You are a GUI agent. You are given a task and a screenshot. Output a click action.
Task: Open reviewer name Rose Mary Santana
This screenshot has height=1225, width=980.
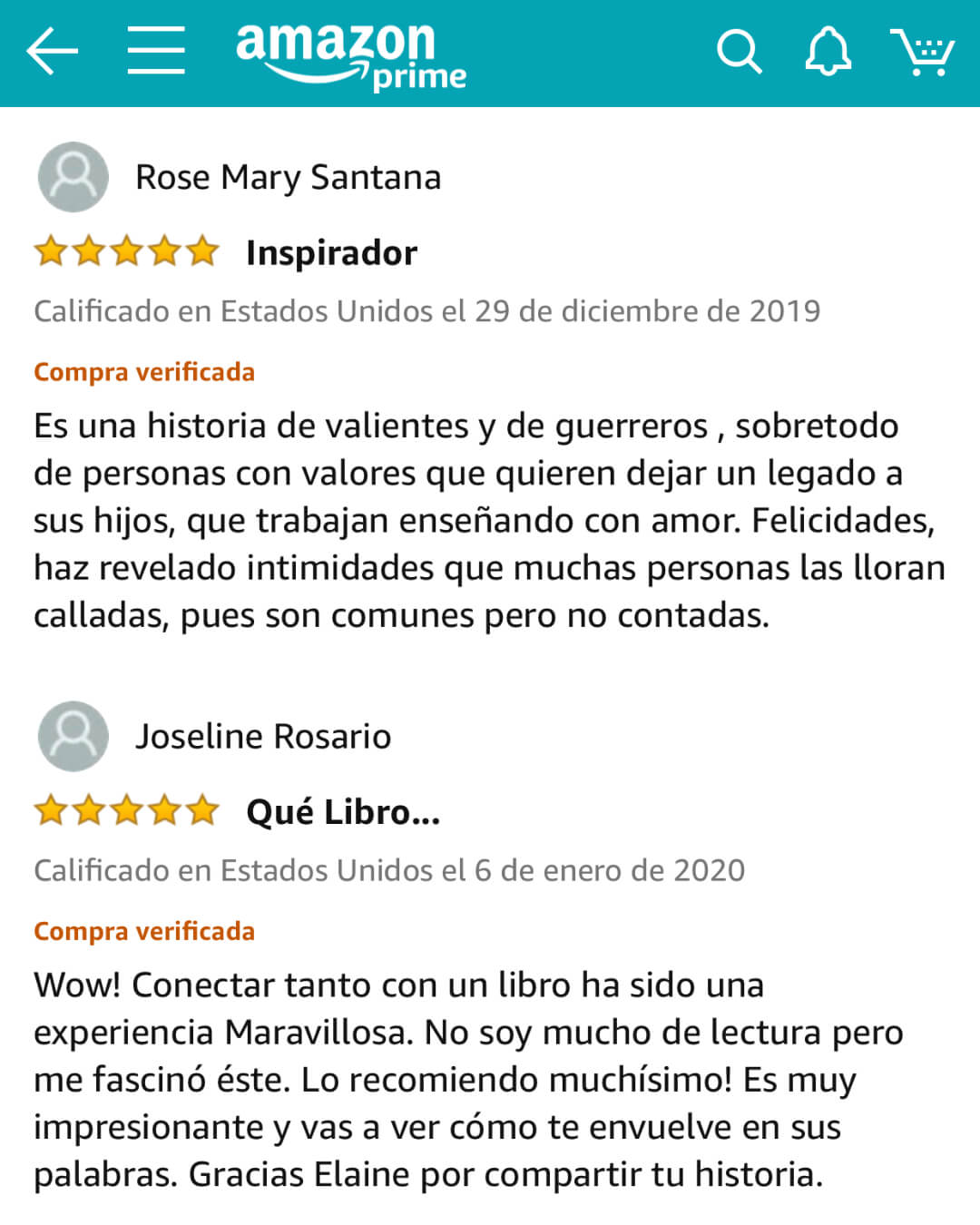click(x=289, y=178)
